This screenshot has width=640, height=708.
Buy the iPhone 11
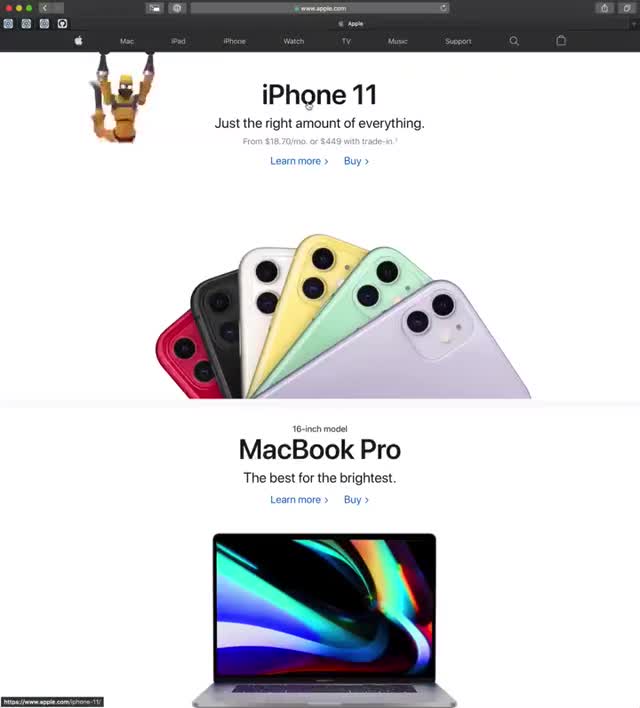click(x=356, y=161)
